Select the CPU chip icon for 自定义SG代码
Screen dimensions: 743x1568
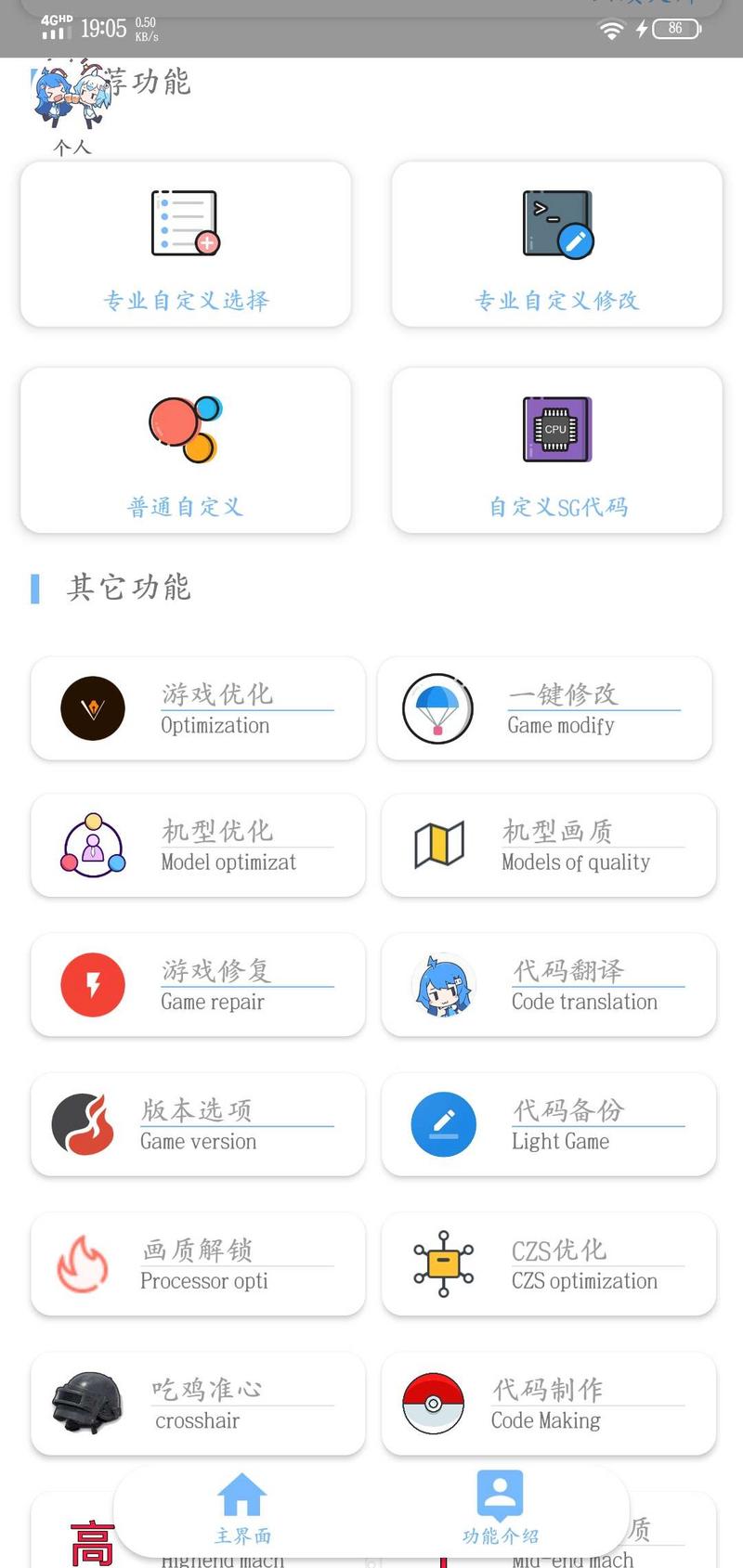point(555,428)
